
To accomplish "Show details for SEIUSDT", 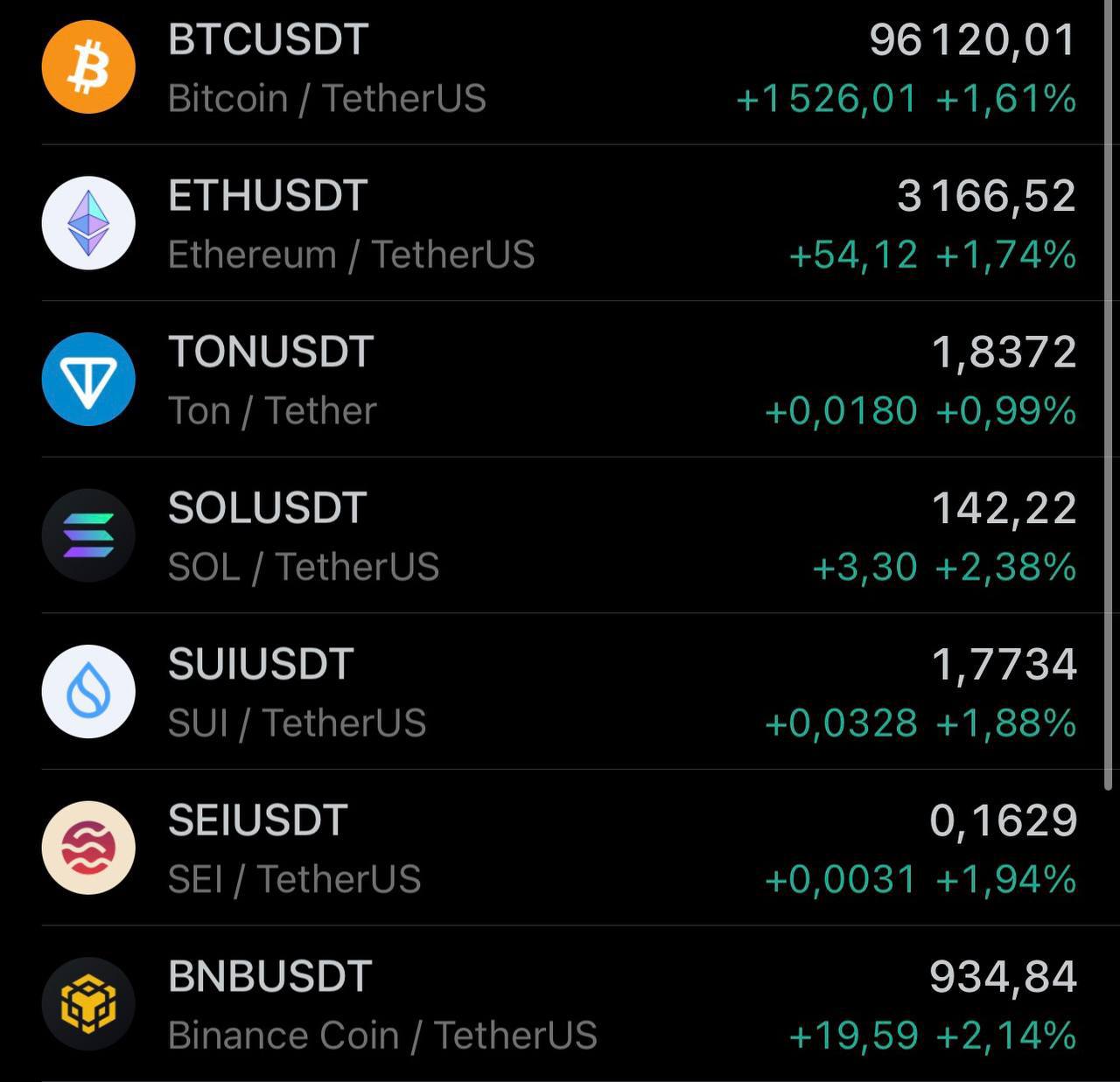I will [560, 848].
